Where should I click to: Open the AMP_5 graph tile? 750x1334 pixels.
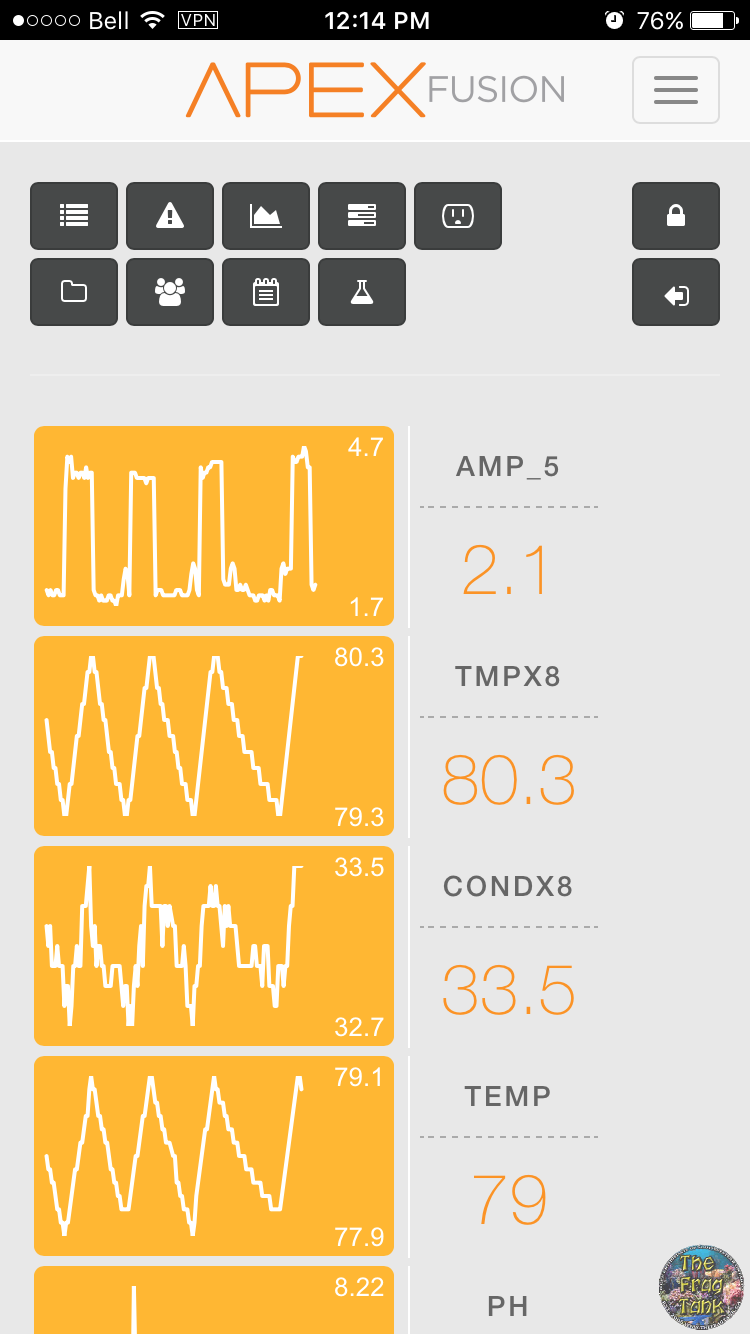tap(214, 526)
